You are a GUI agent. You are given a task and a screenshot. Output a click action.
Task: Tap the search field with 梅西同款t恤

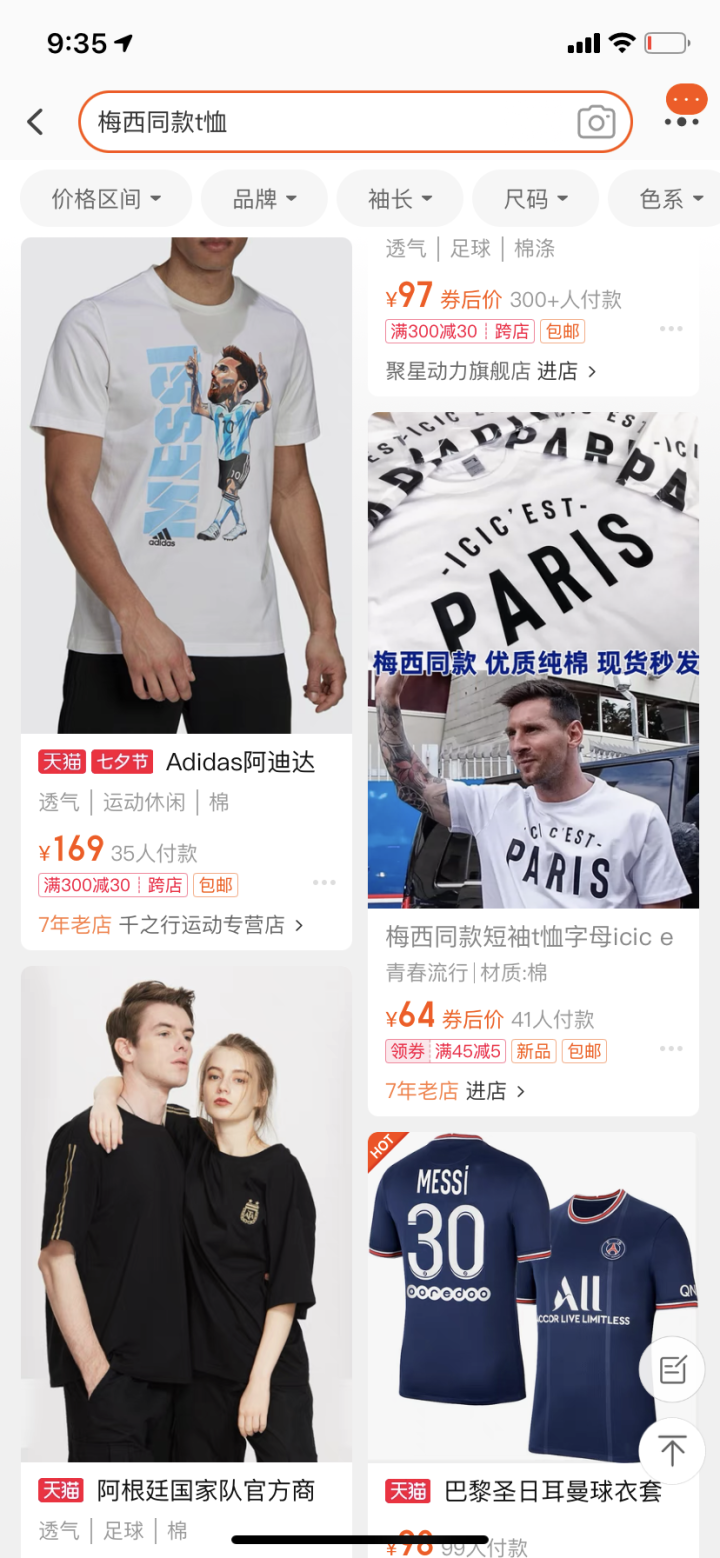tap(330, 122)
